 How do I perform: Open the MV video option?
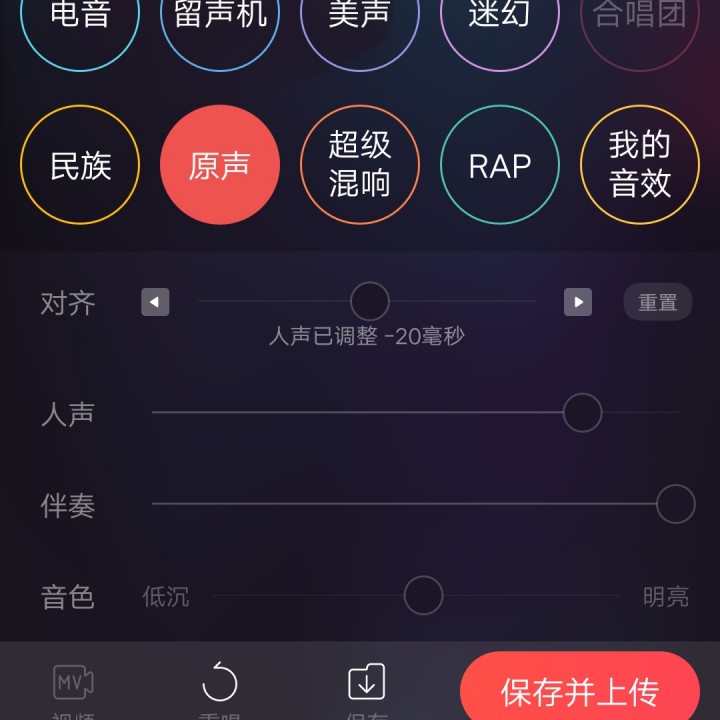point(73,685)
